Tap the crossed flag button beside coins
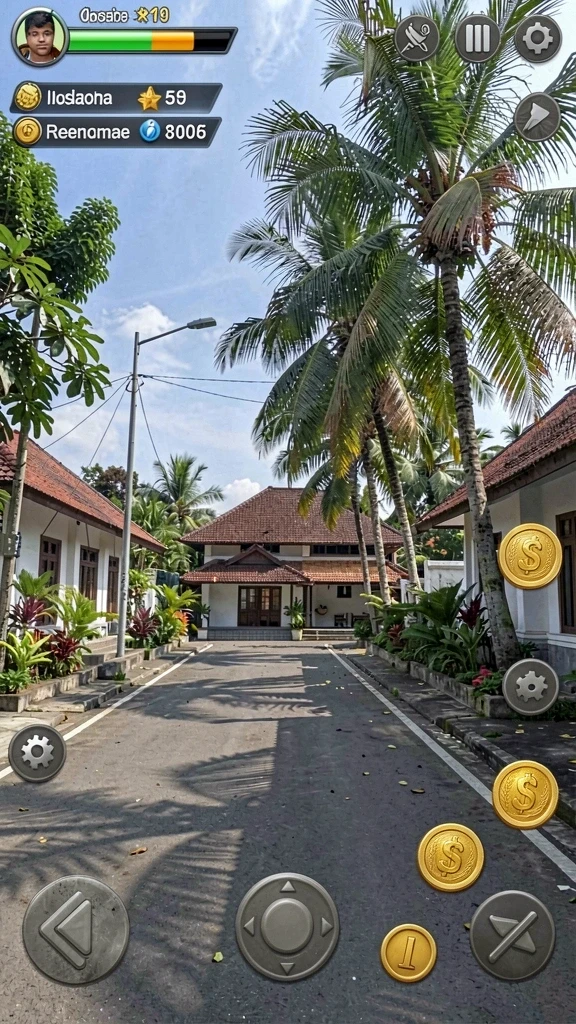The height and width of the screenshot is (1024, 576). click(513, 935)
